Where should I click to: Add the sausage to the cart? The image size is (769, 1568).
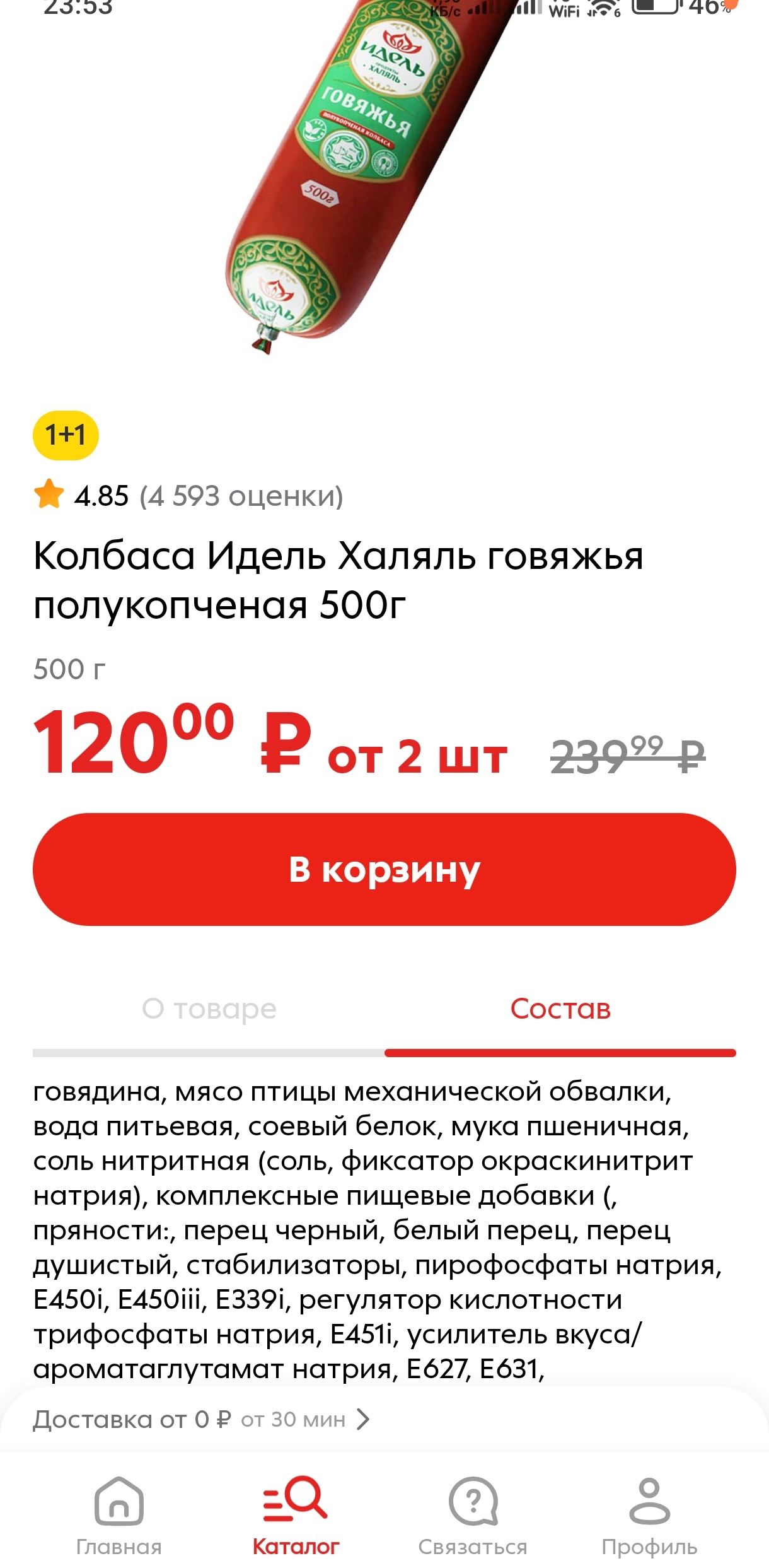(x=384, y=869)
